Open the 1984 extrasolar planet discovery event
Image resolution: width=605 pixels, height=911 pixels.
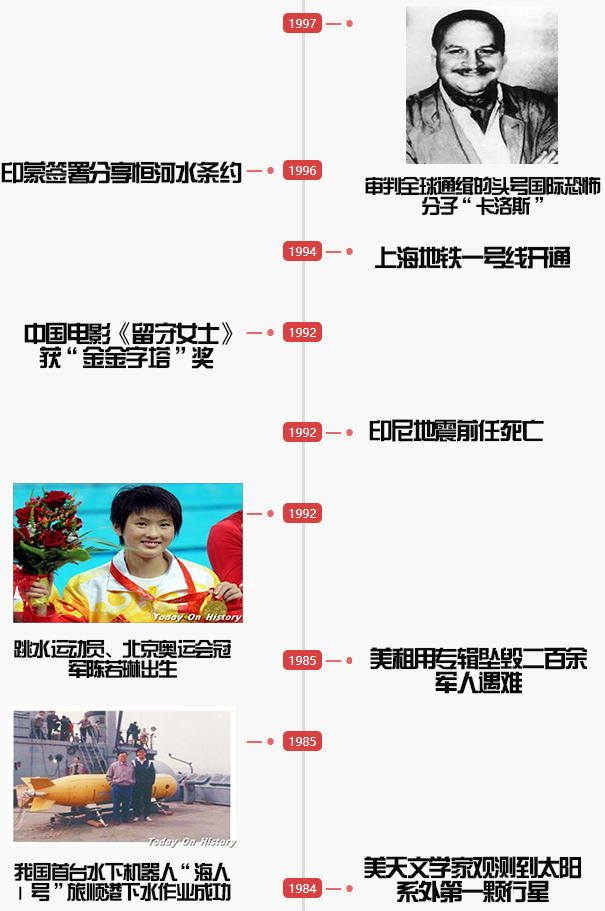472,879
